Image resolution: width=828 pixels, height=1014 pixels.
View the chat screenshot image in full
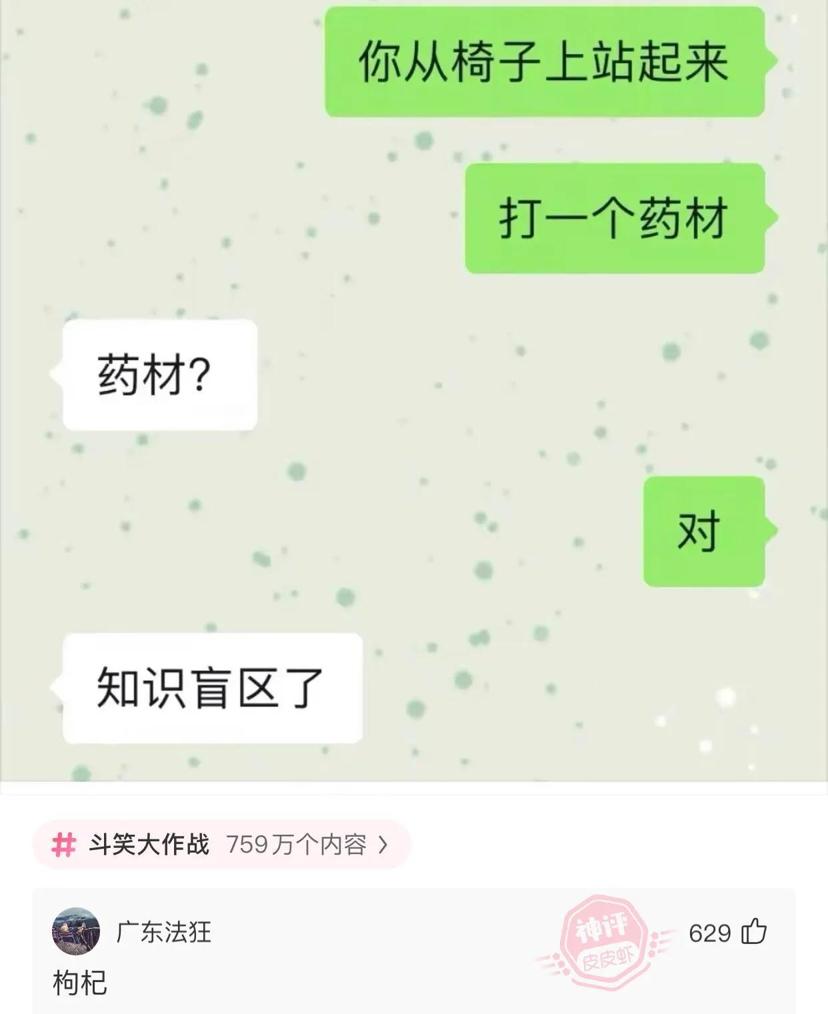tap(414, 390)
